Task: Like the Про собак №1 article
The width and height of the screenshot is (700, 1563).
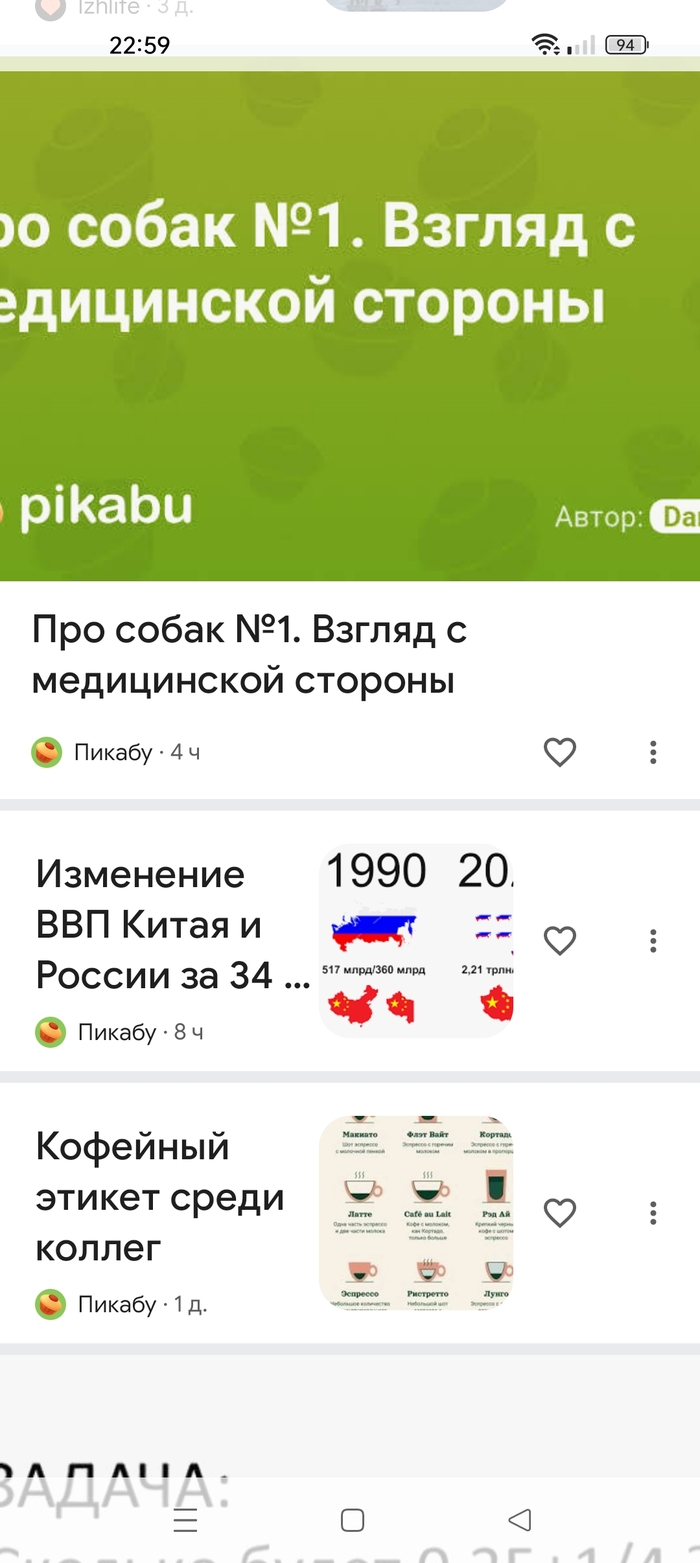Action: [560, 752]
